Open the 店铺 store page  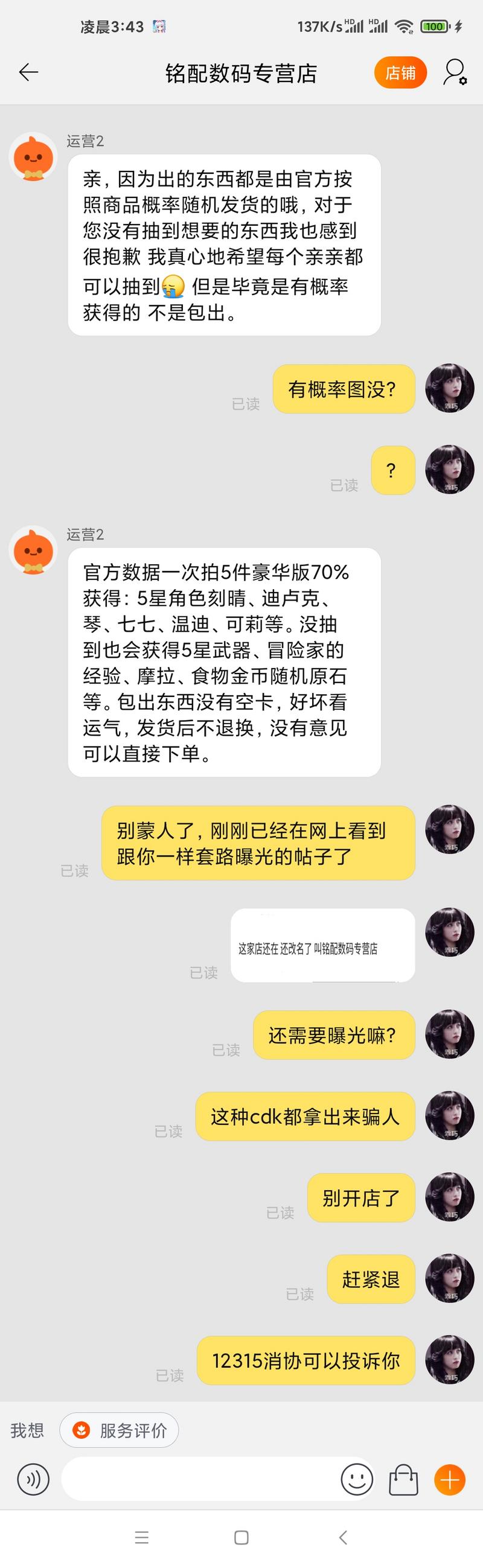[400, 73]
